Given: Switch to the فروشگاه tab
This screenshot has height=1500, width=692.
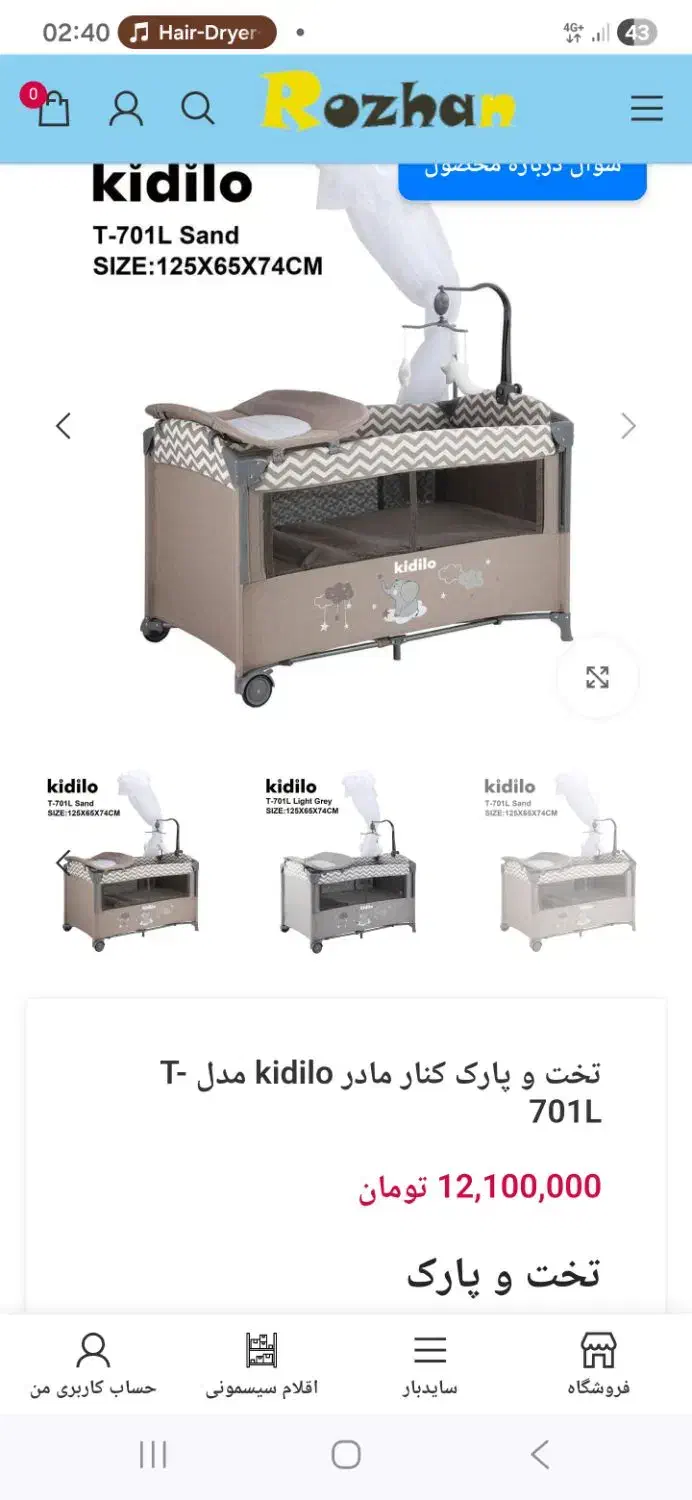Looking at the screenshot, I should (598, 1363).
